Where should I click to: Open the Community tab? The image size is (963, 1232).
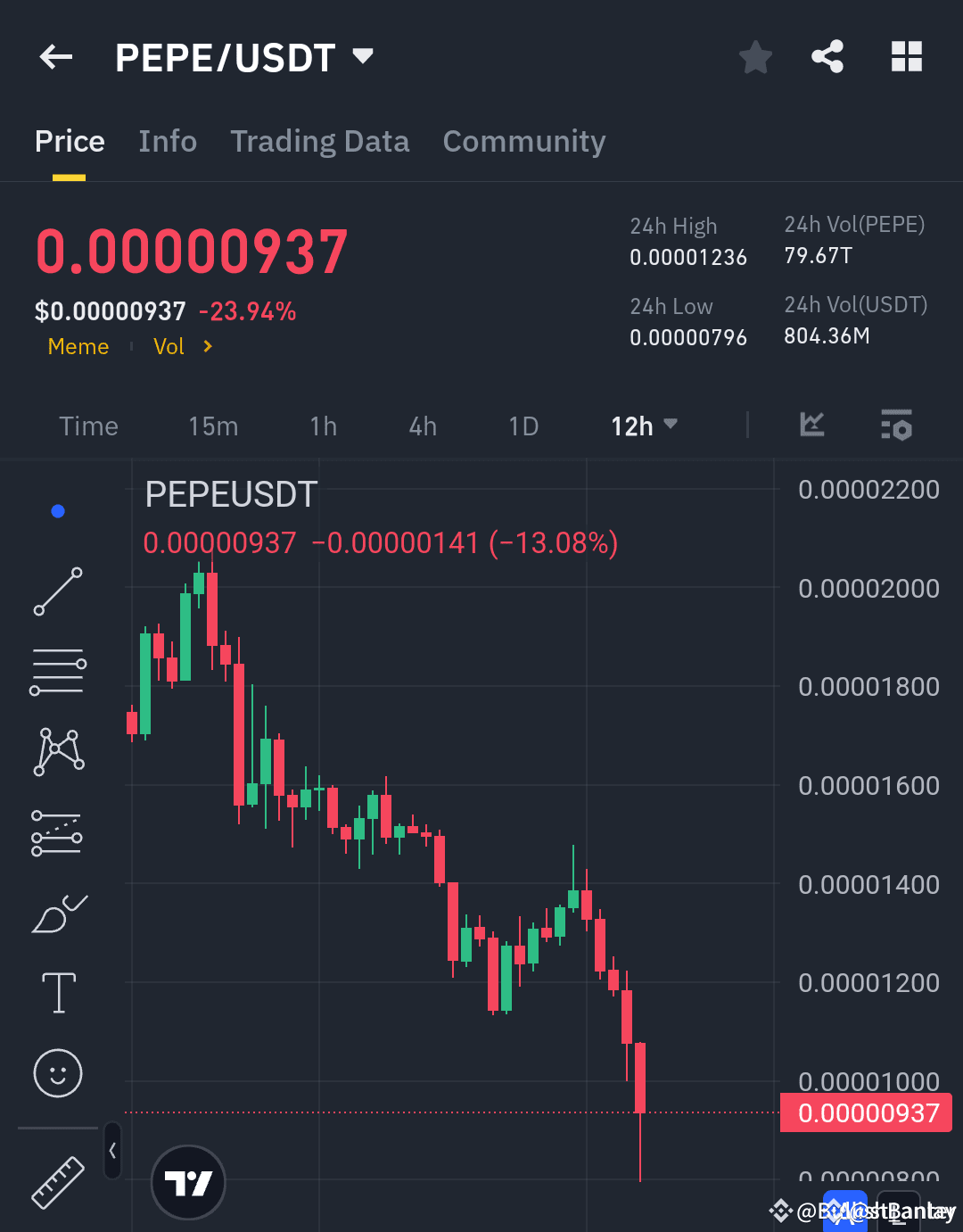[524, 141]
